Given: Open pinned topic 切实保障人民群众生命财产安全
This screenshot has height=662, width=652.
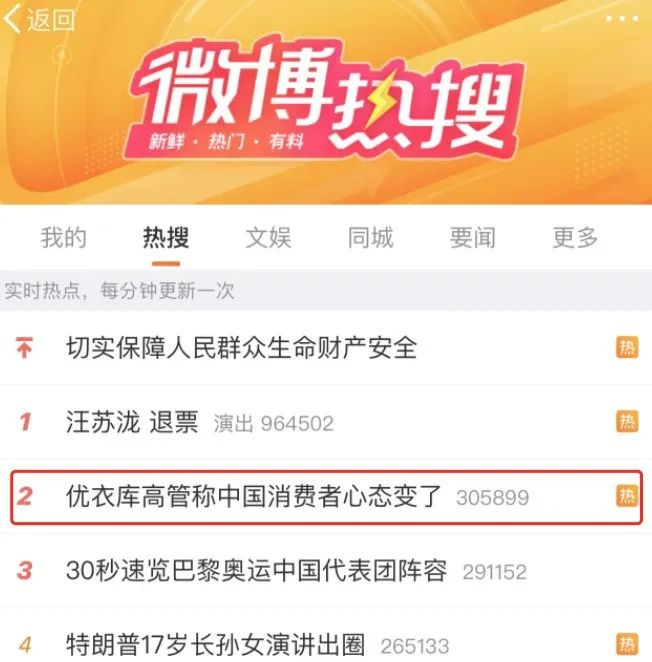Looking at the screenshot, I should [x=326, y=348].
